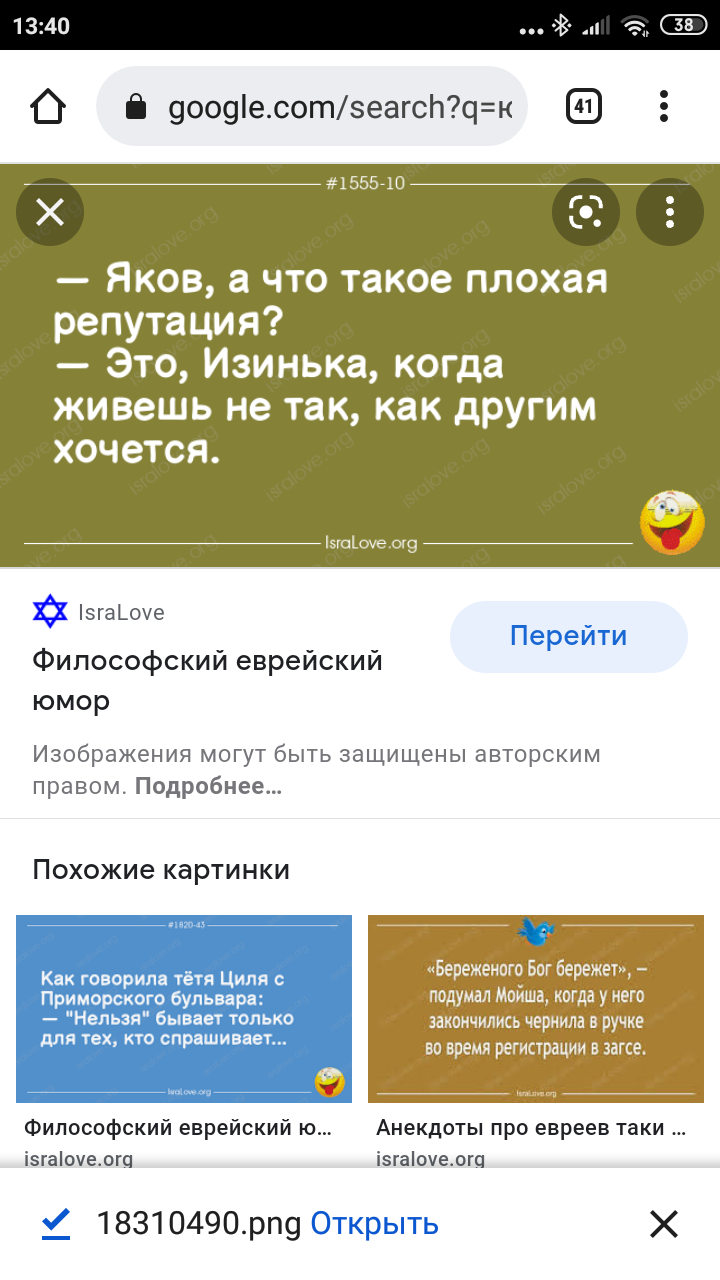Open the Подробнее copyright link
720x1280 pixels.
pos(208,786)
